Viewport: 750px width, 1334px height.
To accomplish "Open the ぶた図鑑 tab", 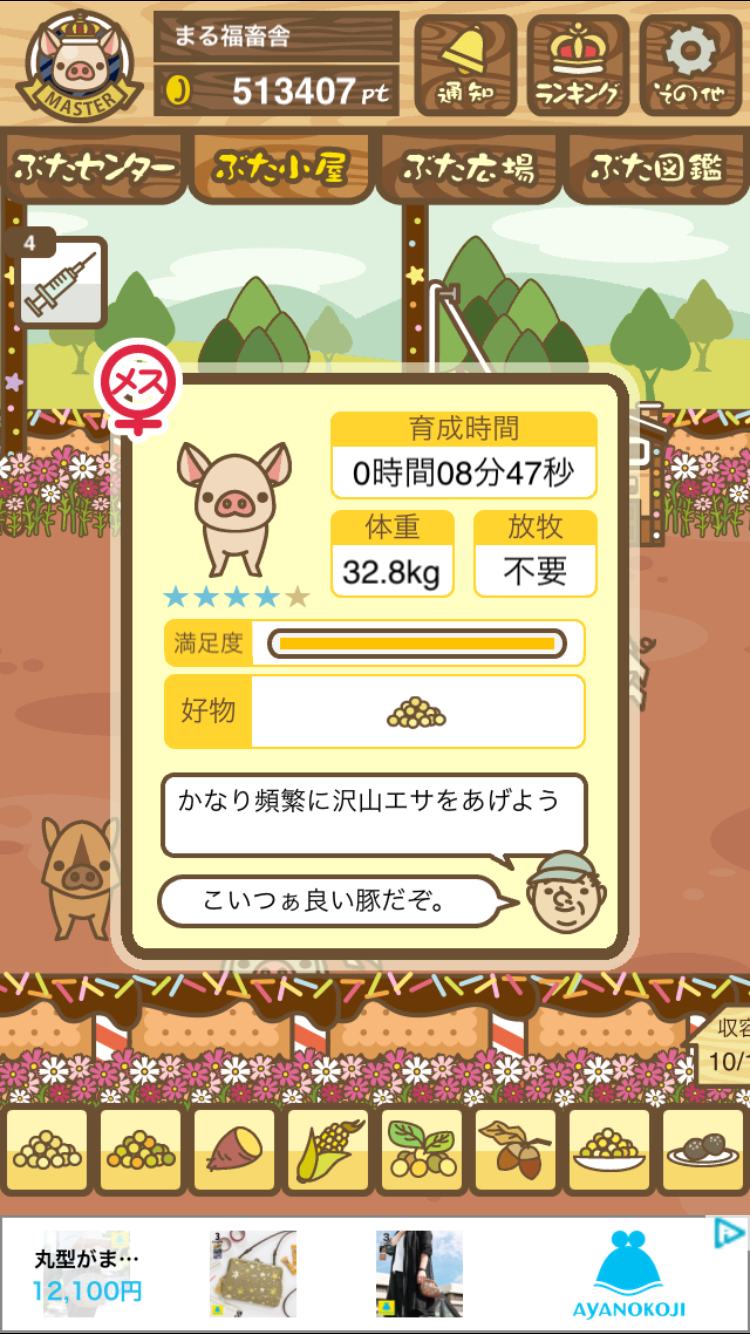I will [x=656, y=168].
